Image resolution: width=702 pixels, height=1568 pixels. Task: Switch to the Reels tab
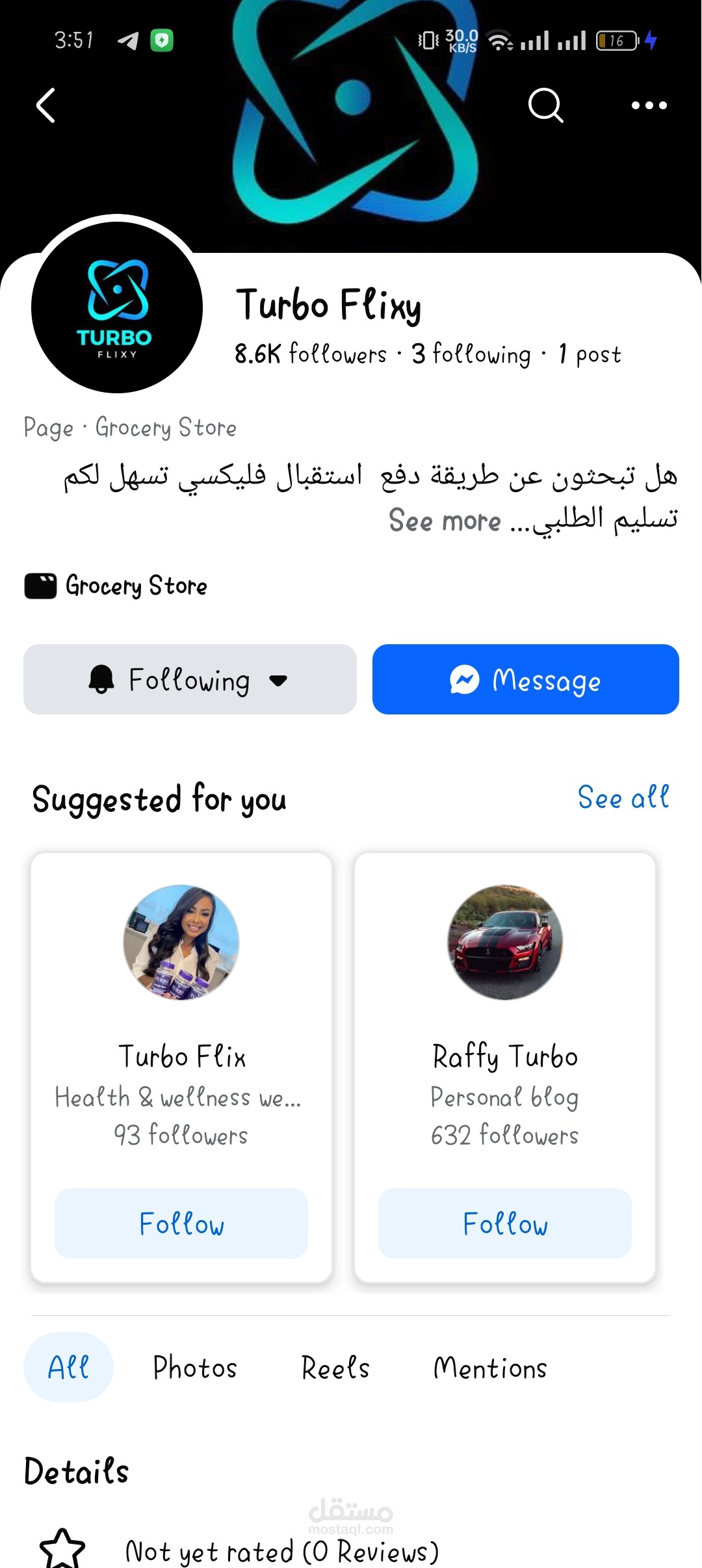coord(335,1367)
